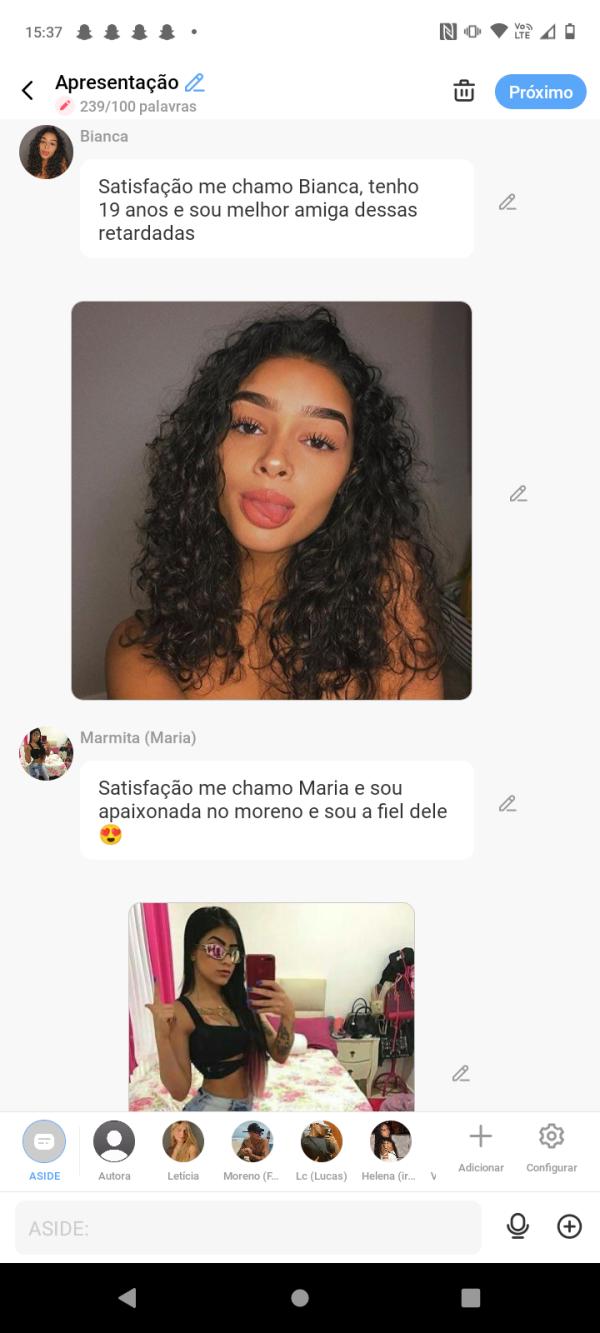Edit Maria's mirror selfie photo message
This screenshot has height=1333, width=600.
point(461,1074)
